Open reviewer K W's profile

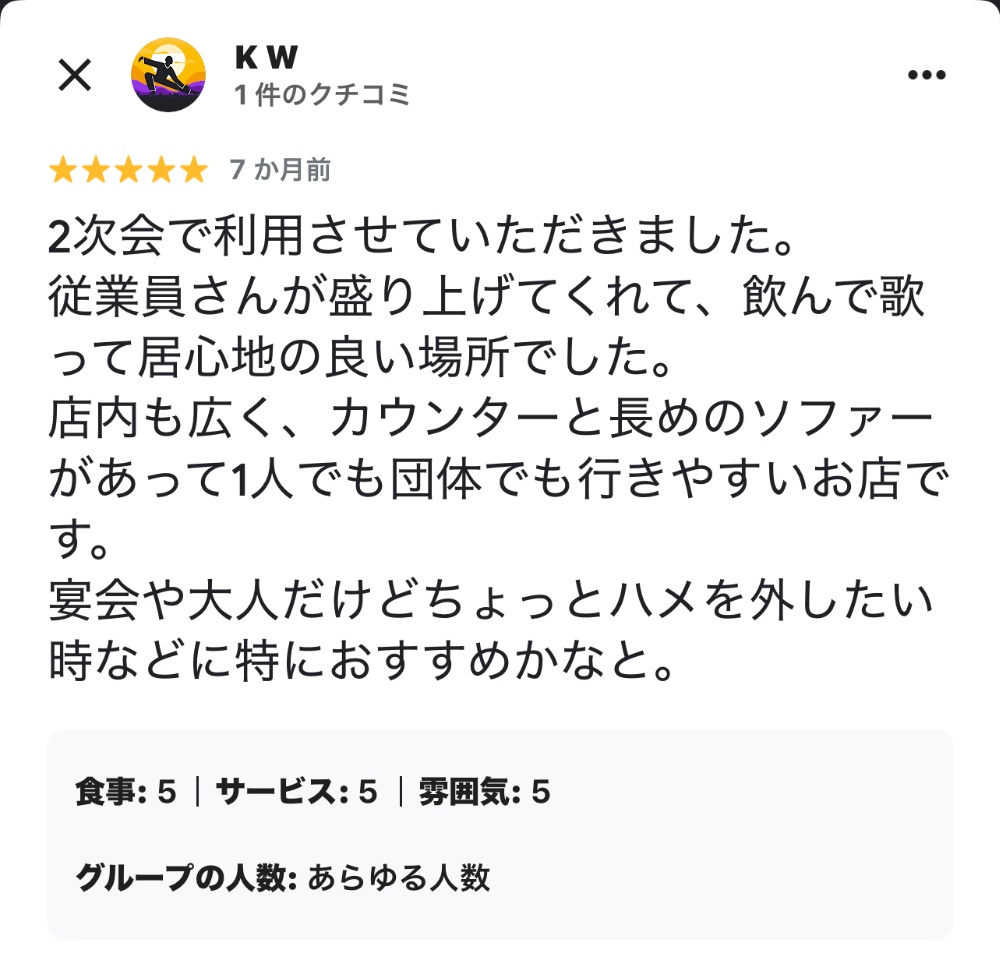(x=169, y=75)
